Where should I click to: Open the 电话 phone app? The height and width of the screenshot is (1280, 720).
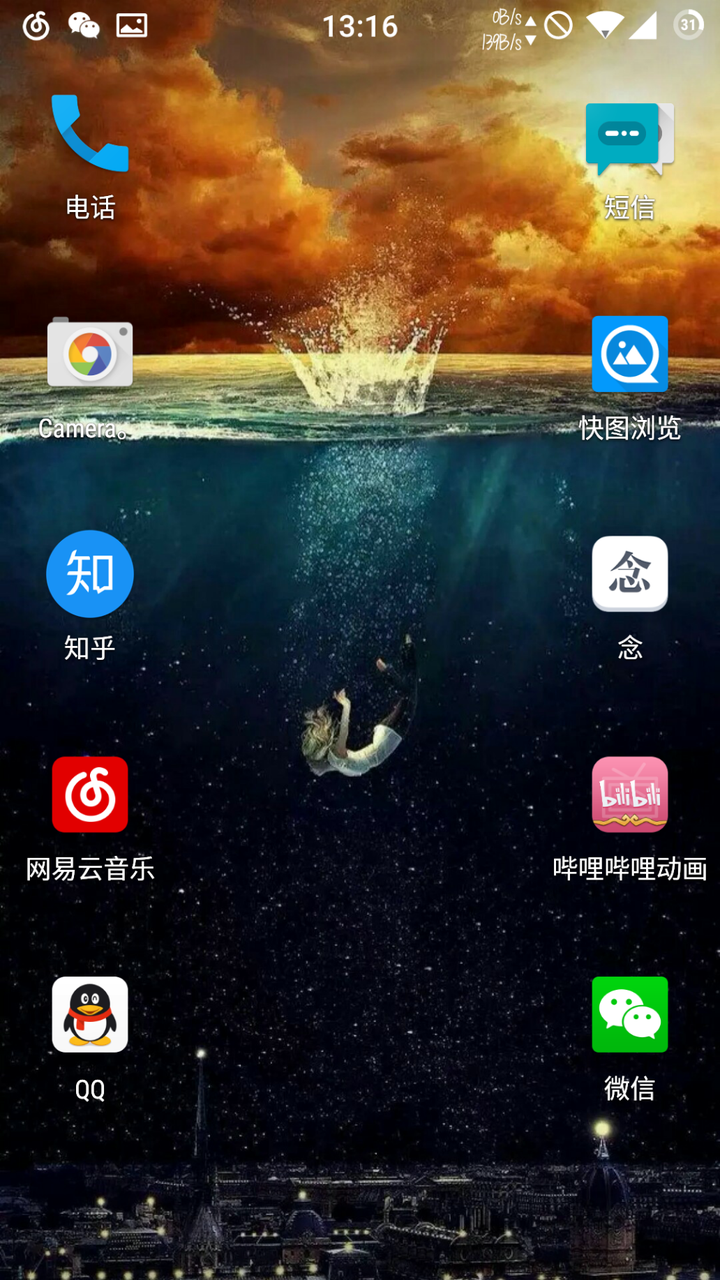[90, 134]
